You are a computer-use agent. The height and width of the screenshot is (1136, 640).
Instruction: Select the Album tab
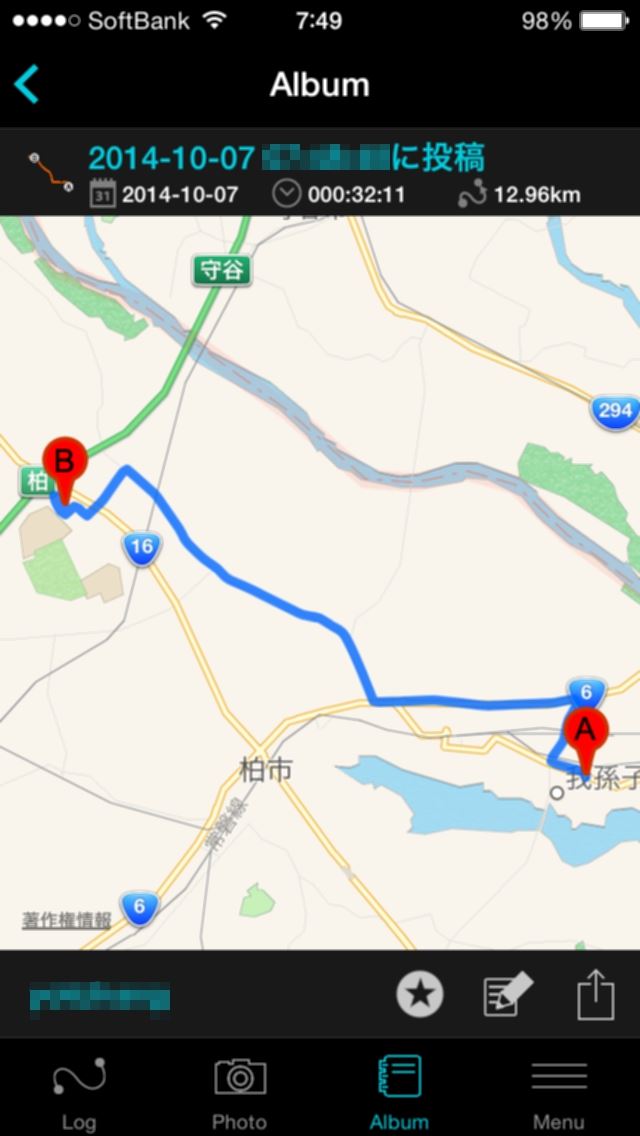pyautogui.click(x=399, y=1090)
